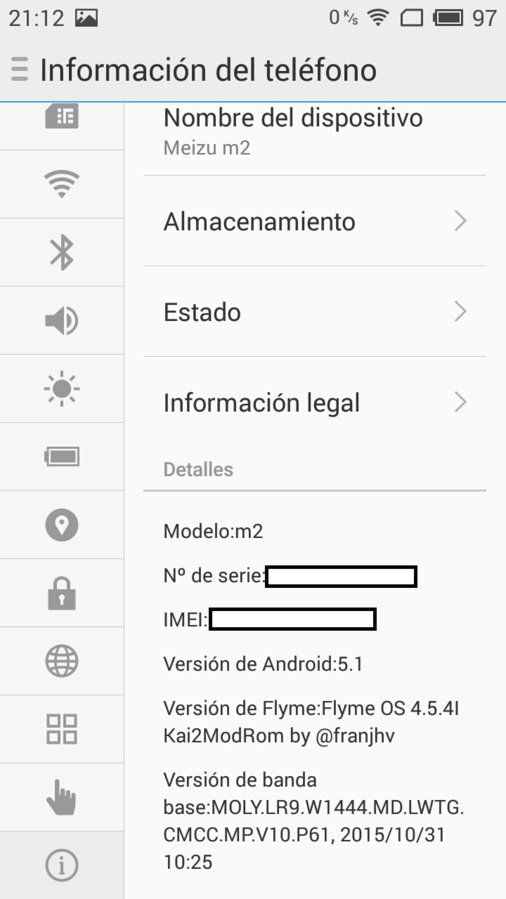Open sound settings speaker icon
Image resolution: width=506 pixels, height=899 pixels.
point(62,321)
